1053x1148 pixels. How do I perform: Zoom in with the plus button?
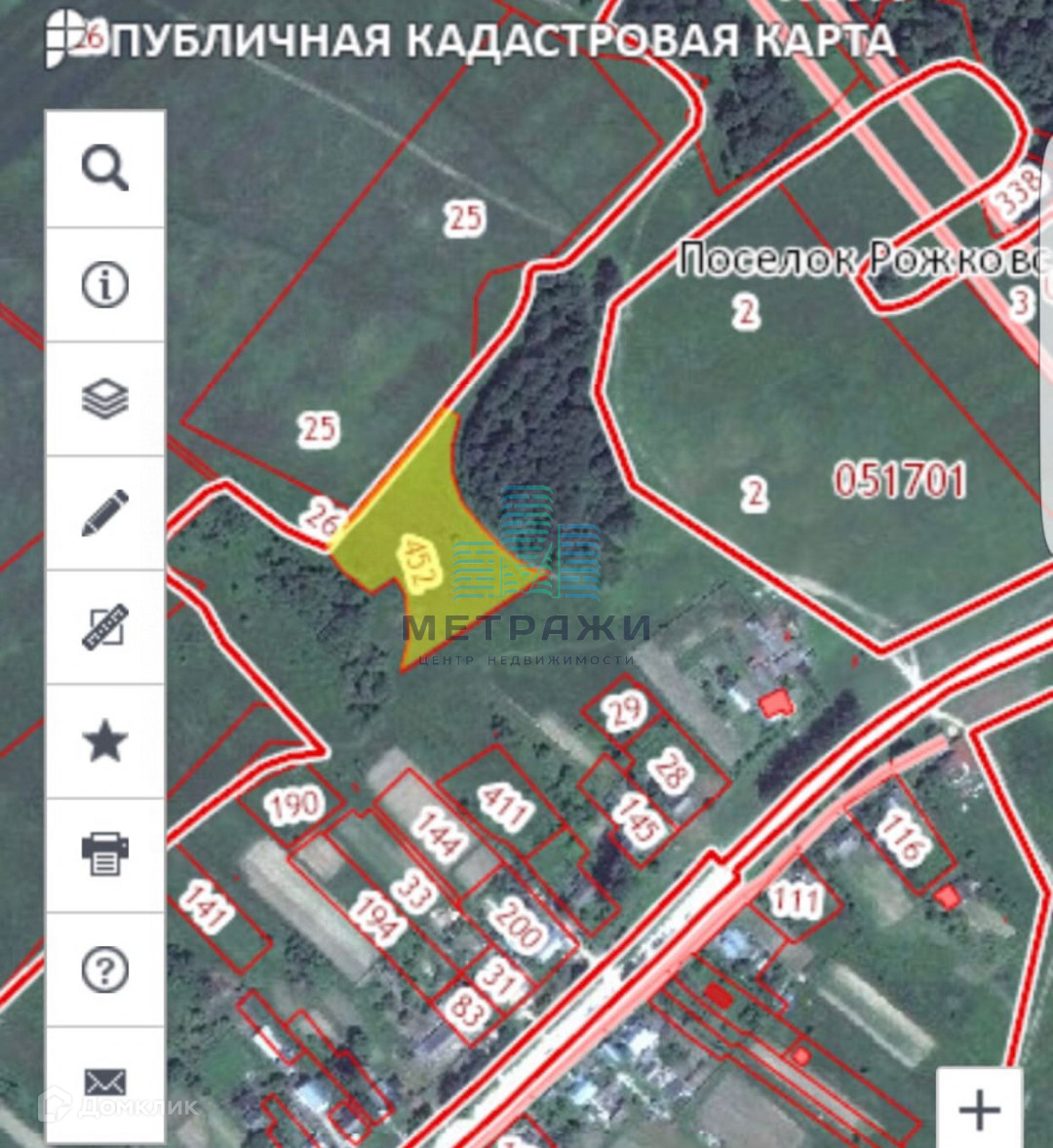(979, 1109)
